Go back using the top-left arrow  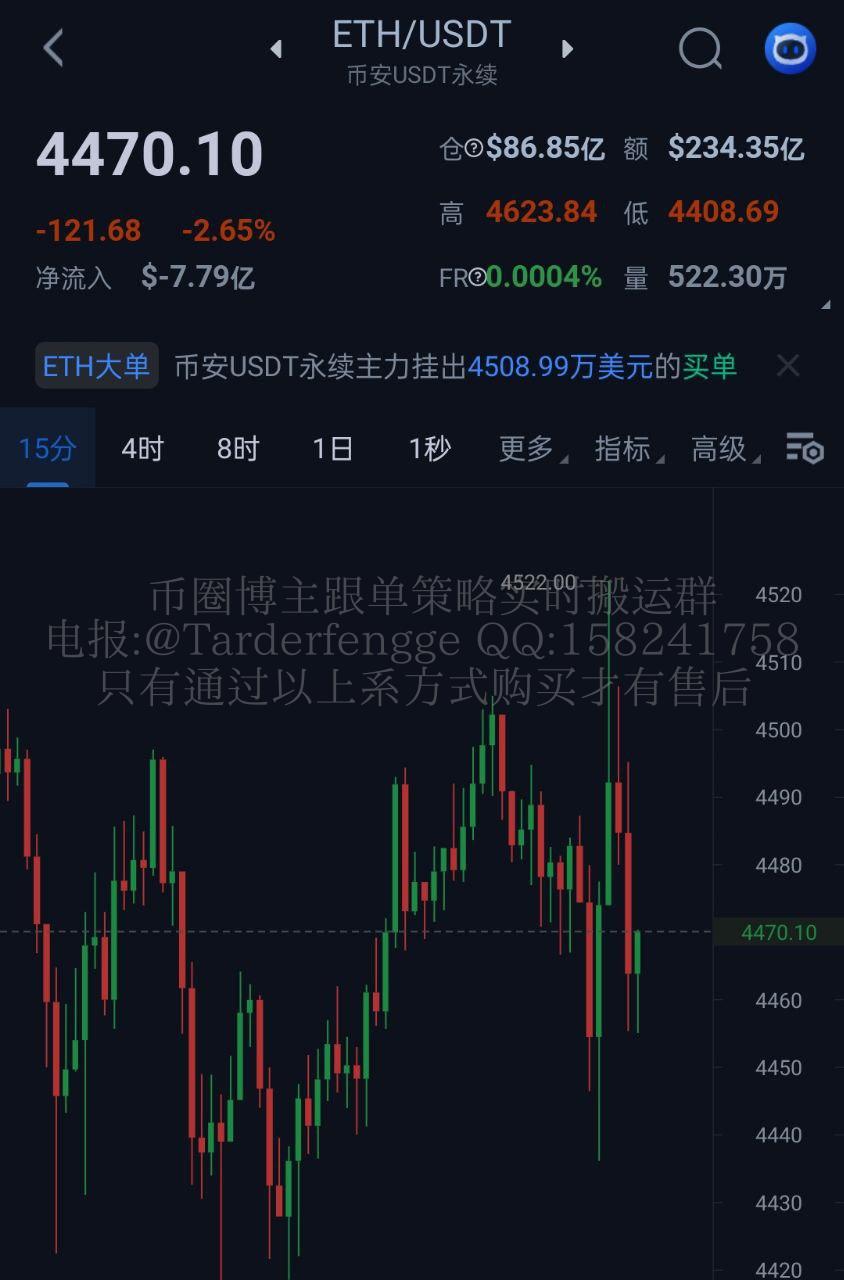point(54,47)
